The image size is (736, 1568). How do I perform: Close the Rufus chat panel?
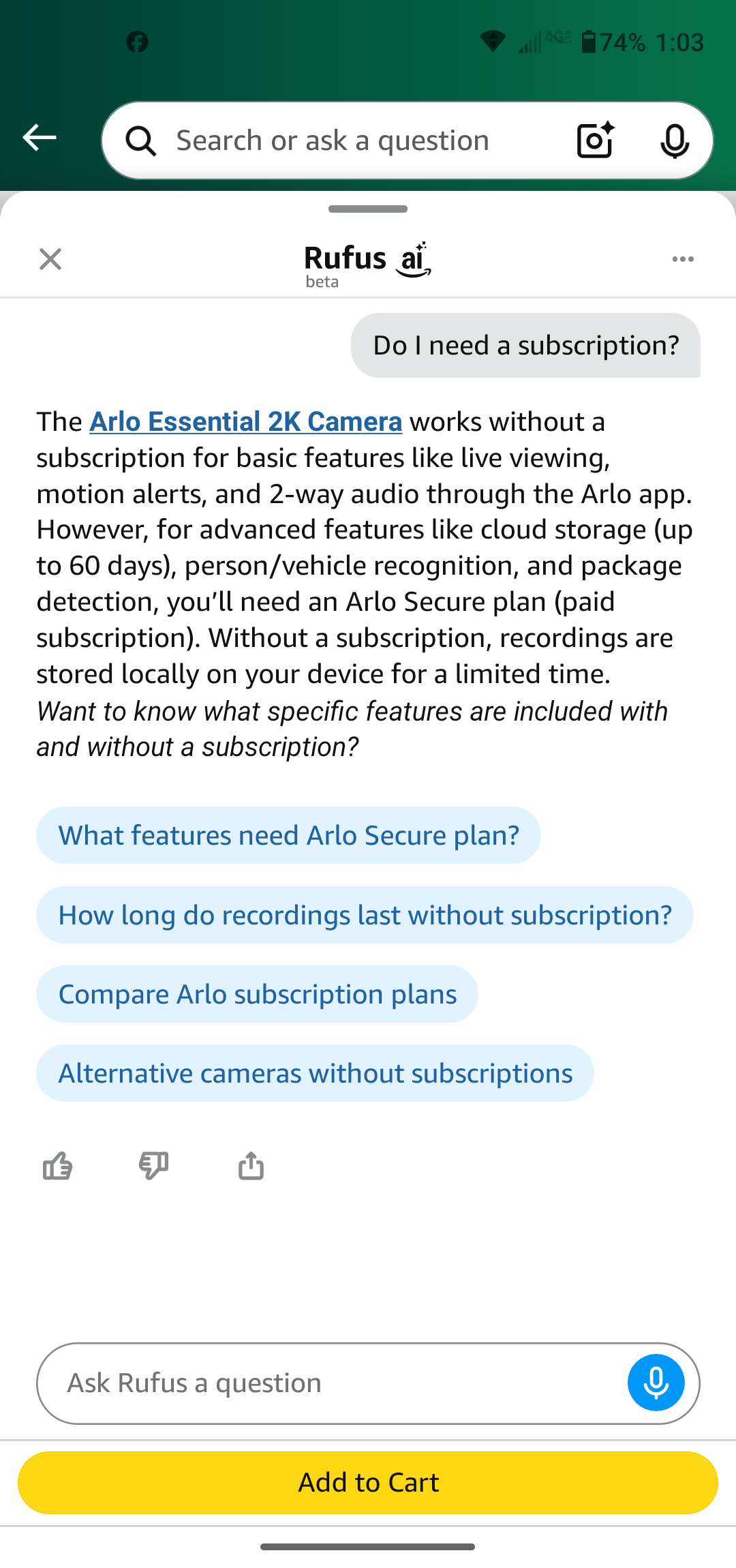[x=50, y=259]
